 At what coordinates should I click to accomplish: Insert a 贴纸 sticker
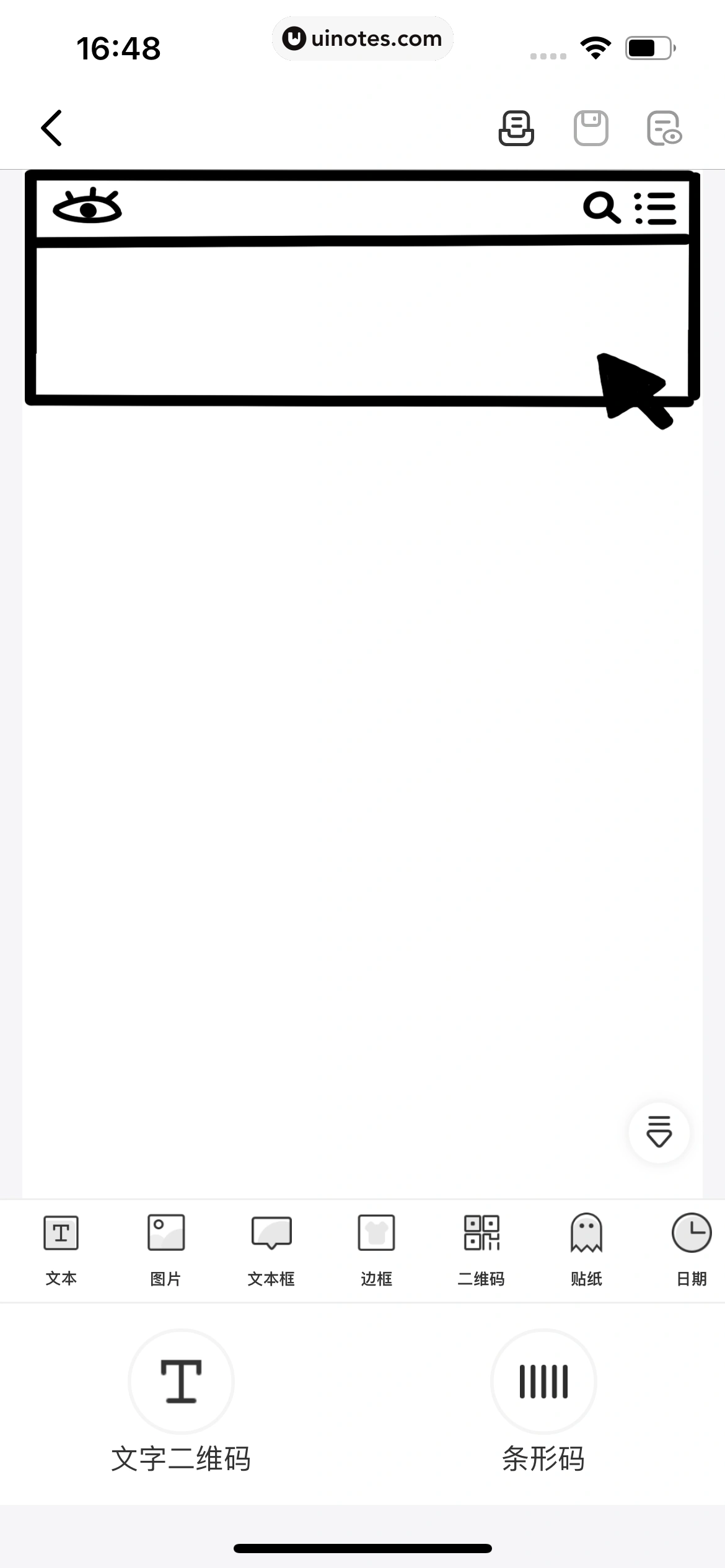[x=587, y=1248]
